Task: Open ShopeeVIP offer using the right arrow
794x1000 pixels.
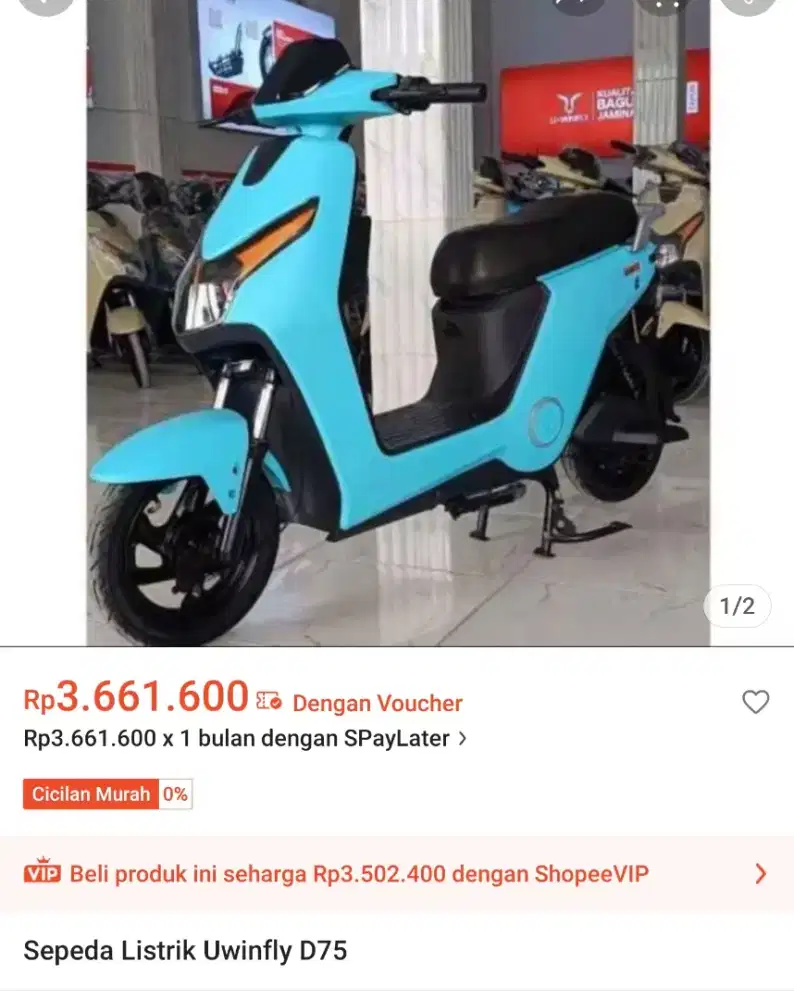Action: coord(760,873)
